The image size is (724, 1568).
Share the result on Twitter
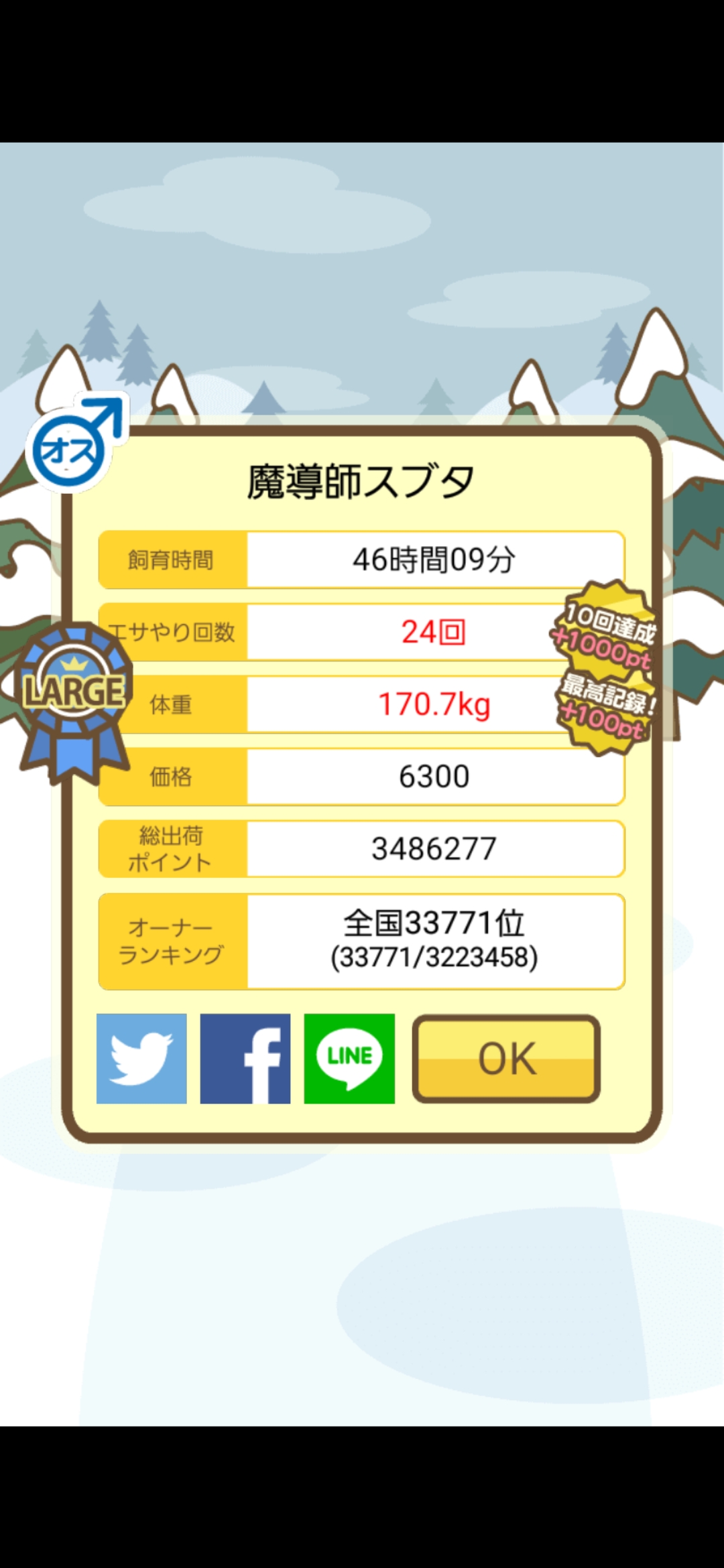click(x=141, y=1058)
